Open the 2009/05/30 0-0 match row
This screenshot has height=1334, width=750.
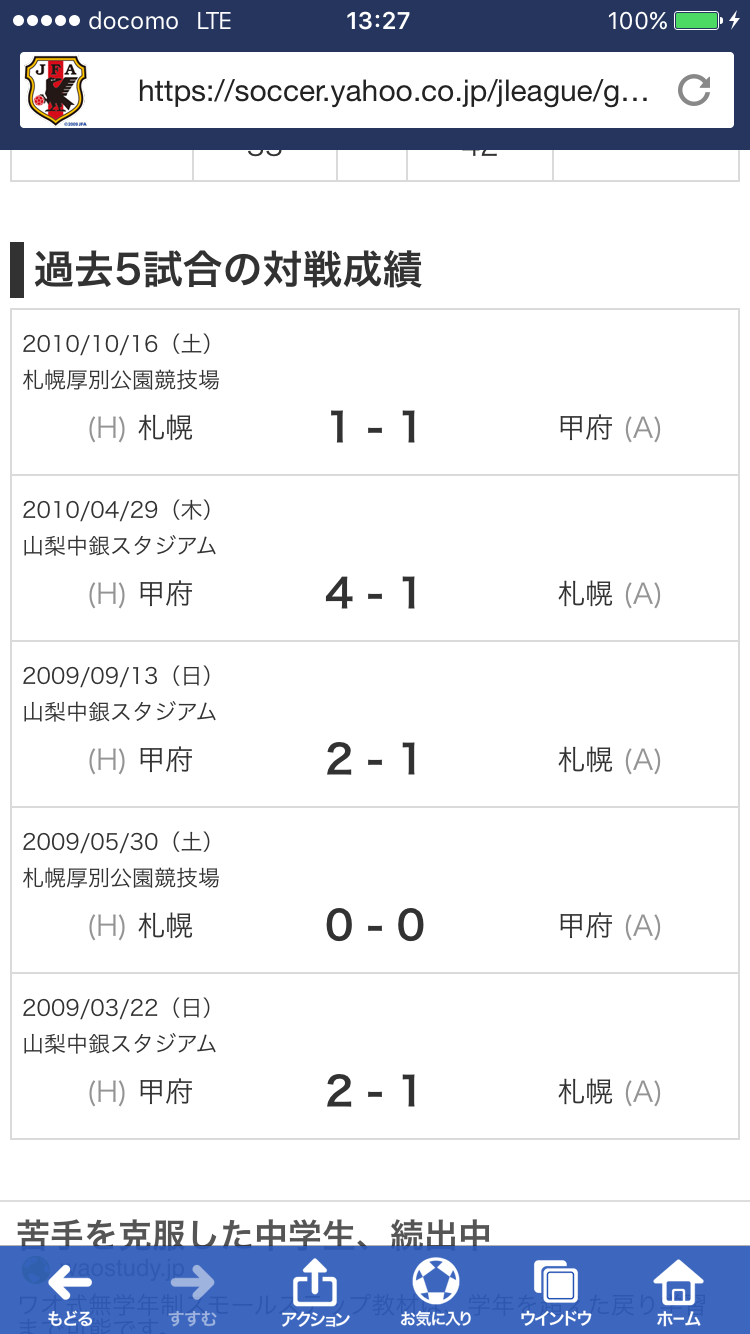click(x=375, y=890)
